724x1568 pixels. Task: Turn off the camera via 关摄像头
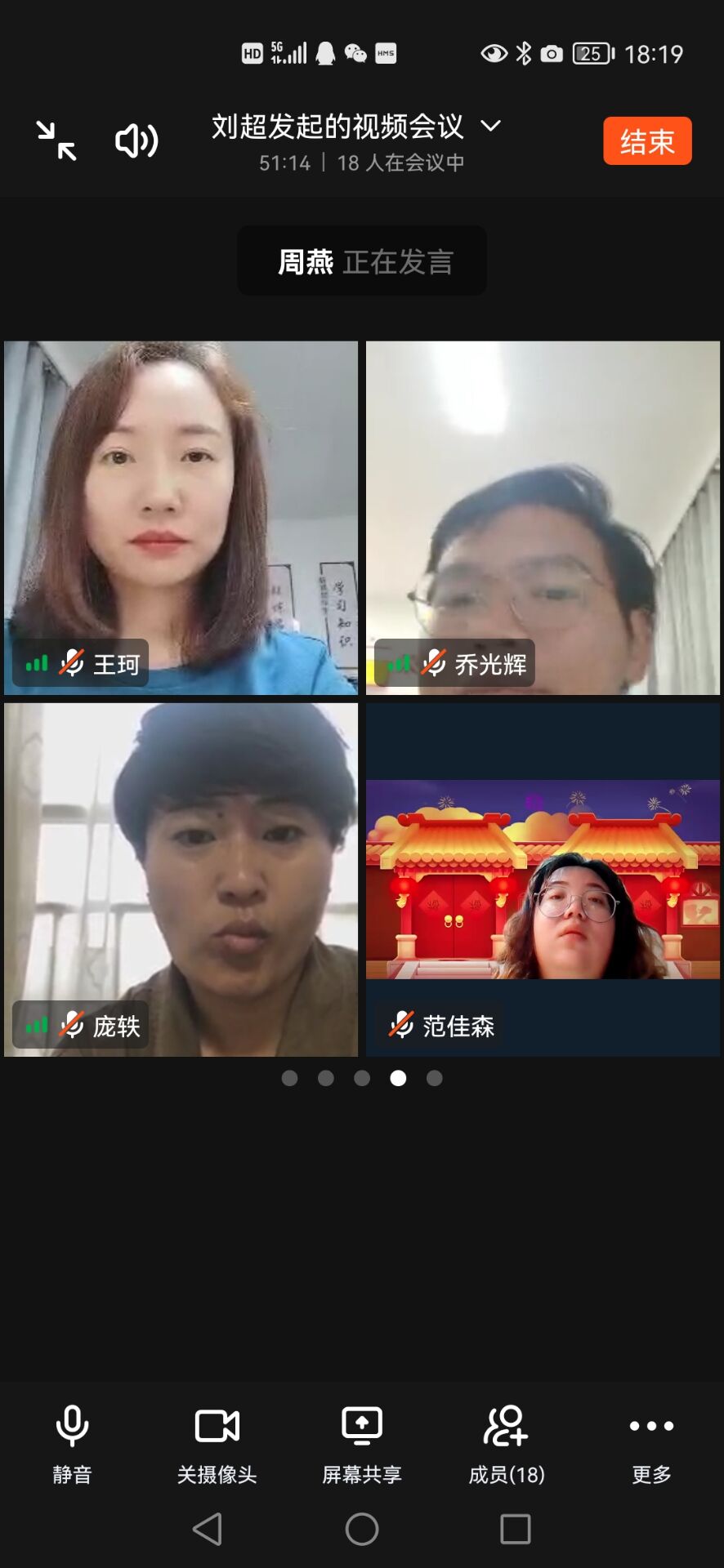pos(217,1442)
